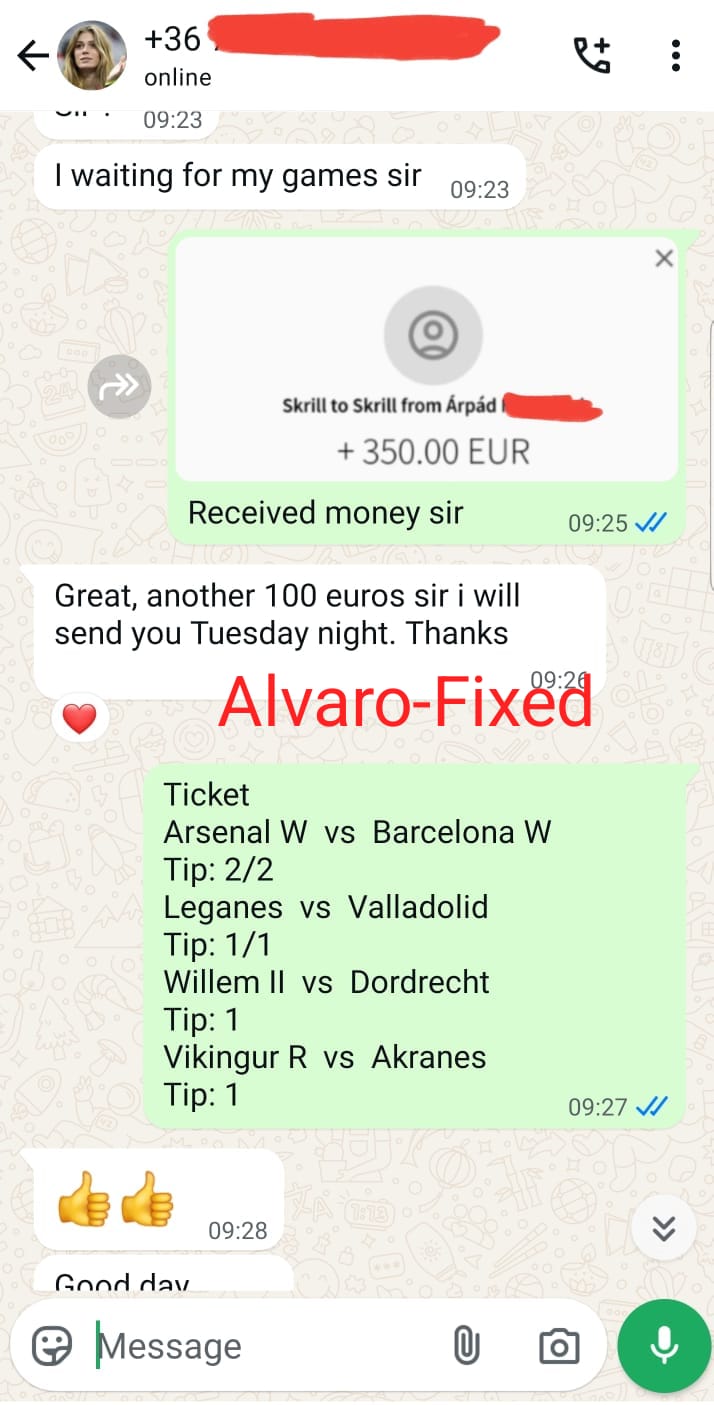Start a call with this contact
Viewport: 714px width, 1405px height.
[x=591, y=55]
